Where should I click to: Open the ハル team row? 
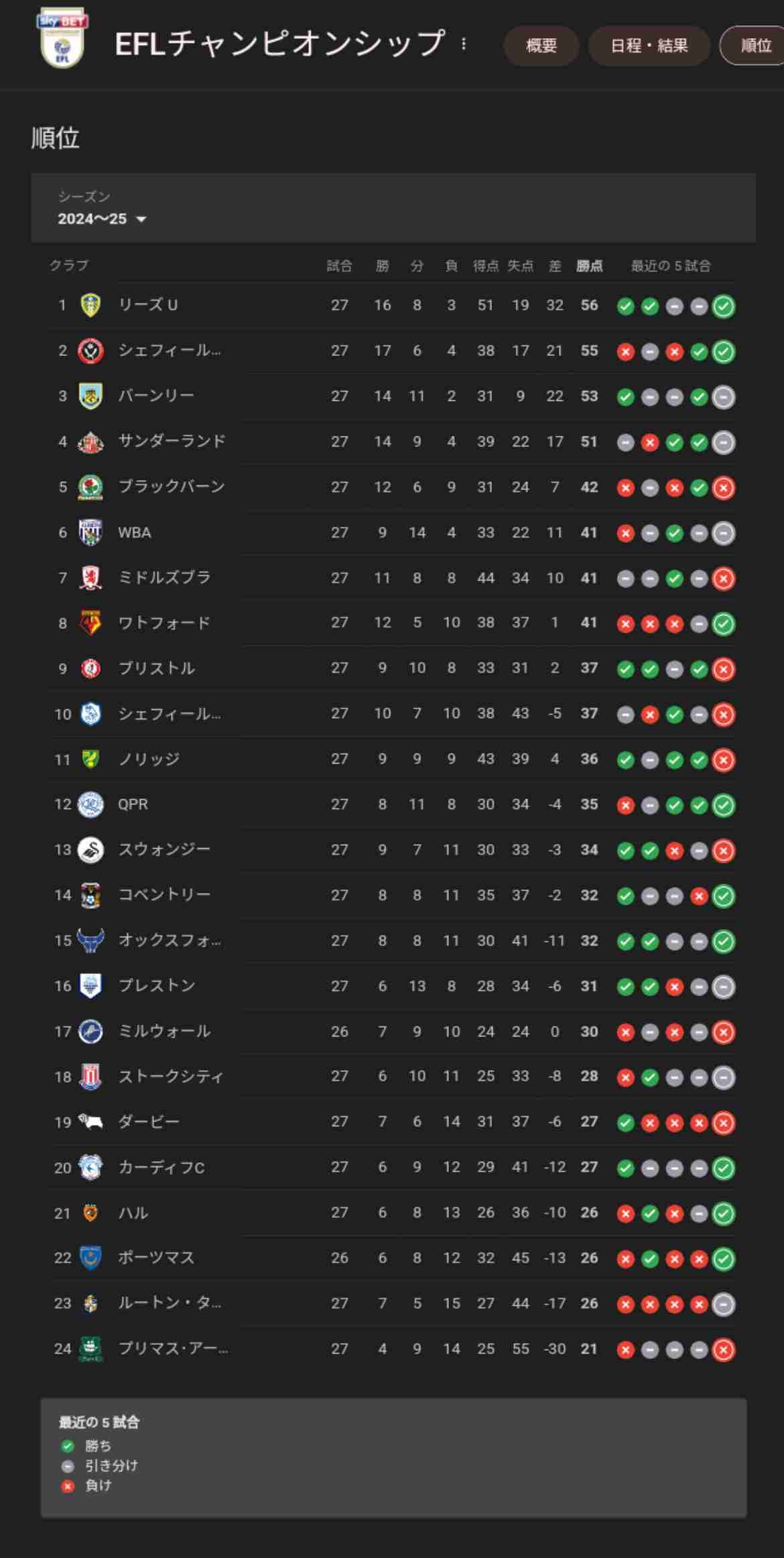133,1213
